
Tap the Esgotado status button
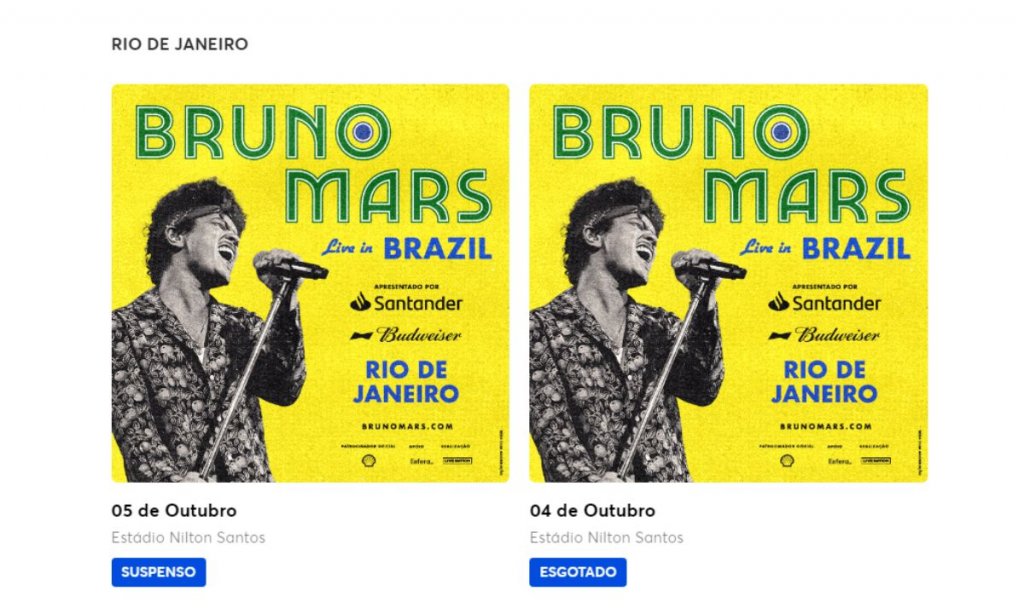pyautogui.click(x=578, y=572)
